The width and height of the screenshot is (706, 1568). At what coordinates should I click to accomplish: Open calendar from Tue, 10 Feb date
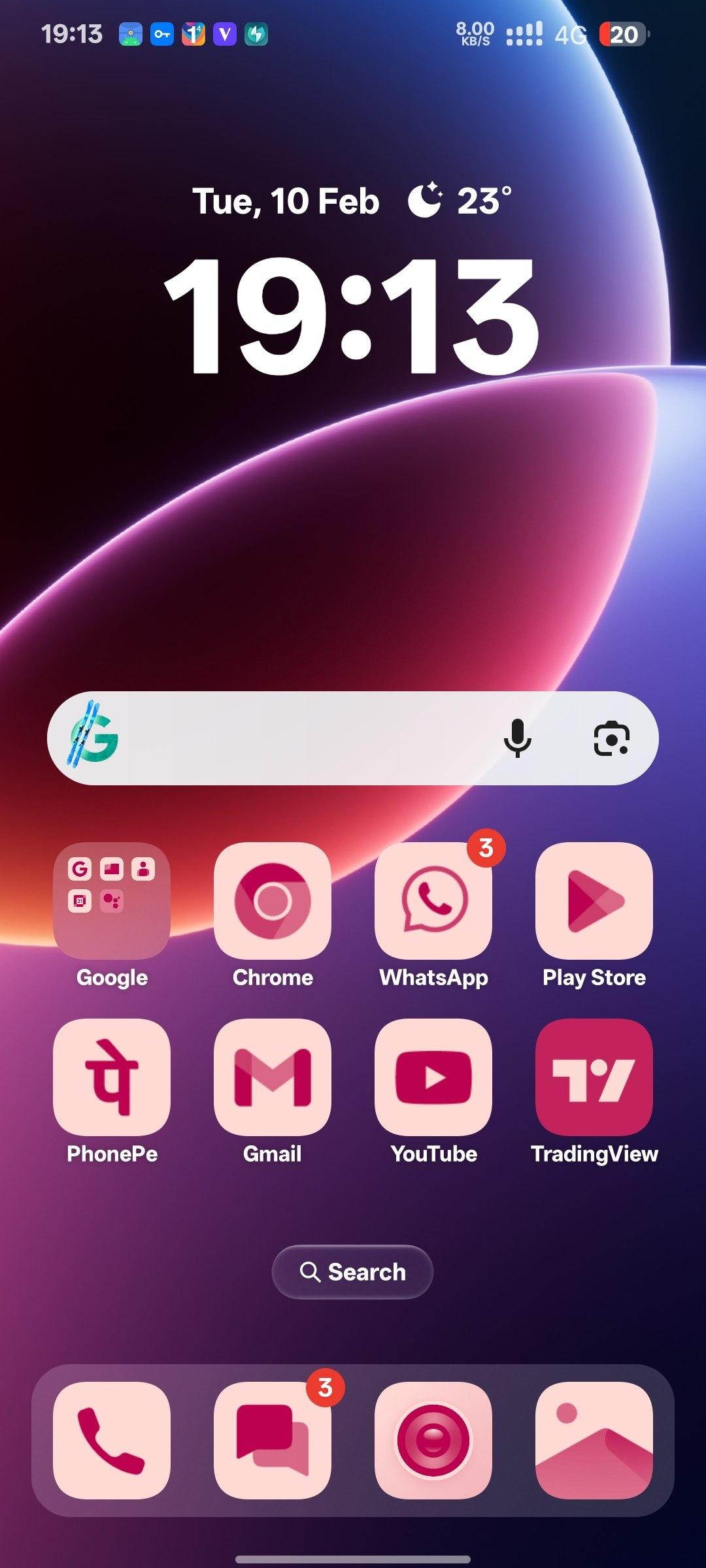[x=286, y=201]
